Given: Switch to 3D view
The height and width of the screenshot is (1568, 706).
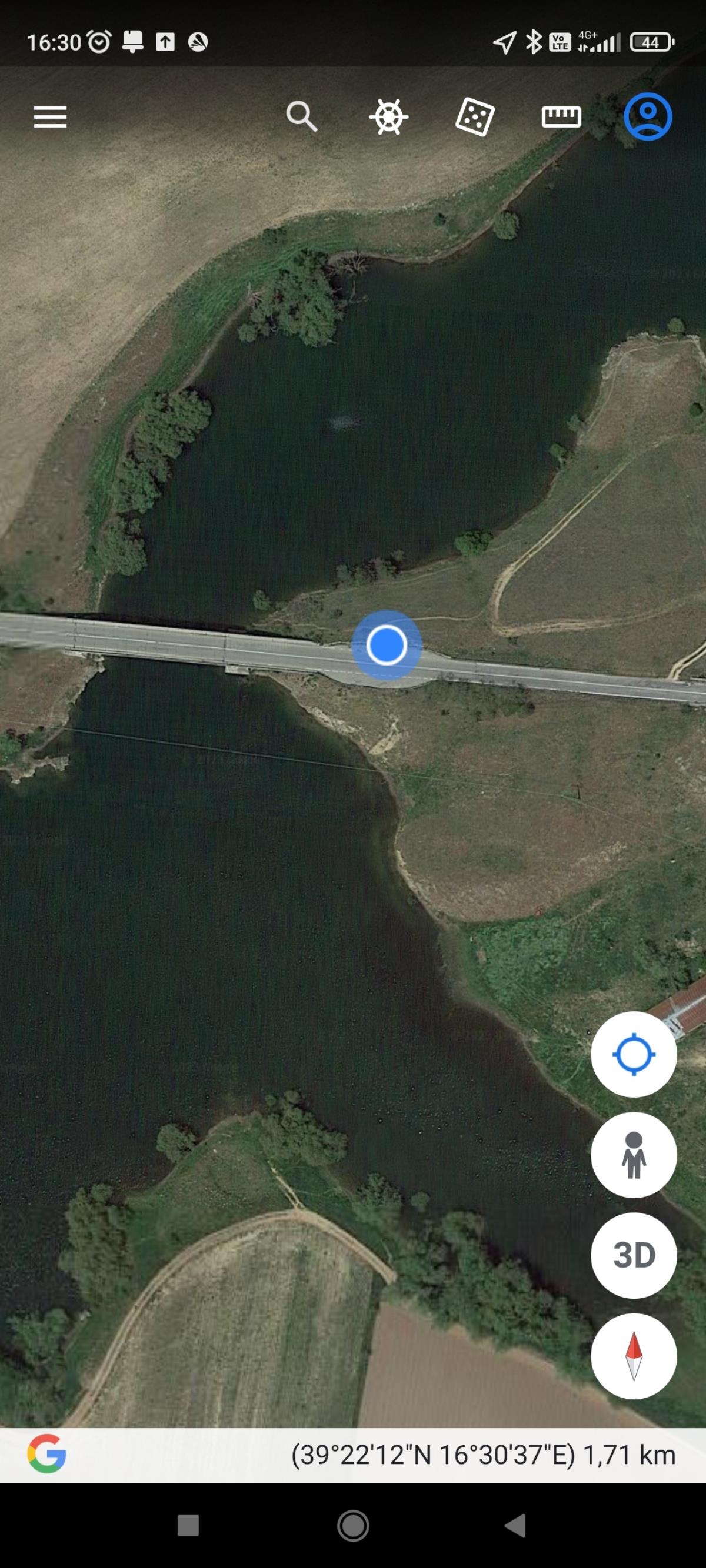Looking at the screenshot, I should click(634, 1255).
